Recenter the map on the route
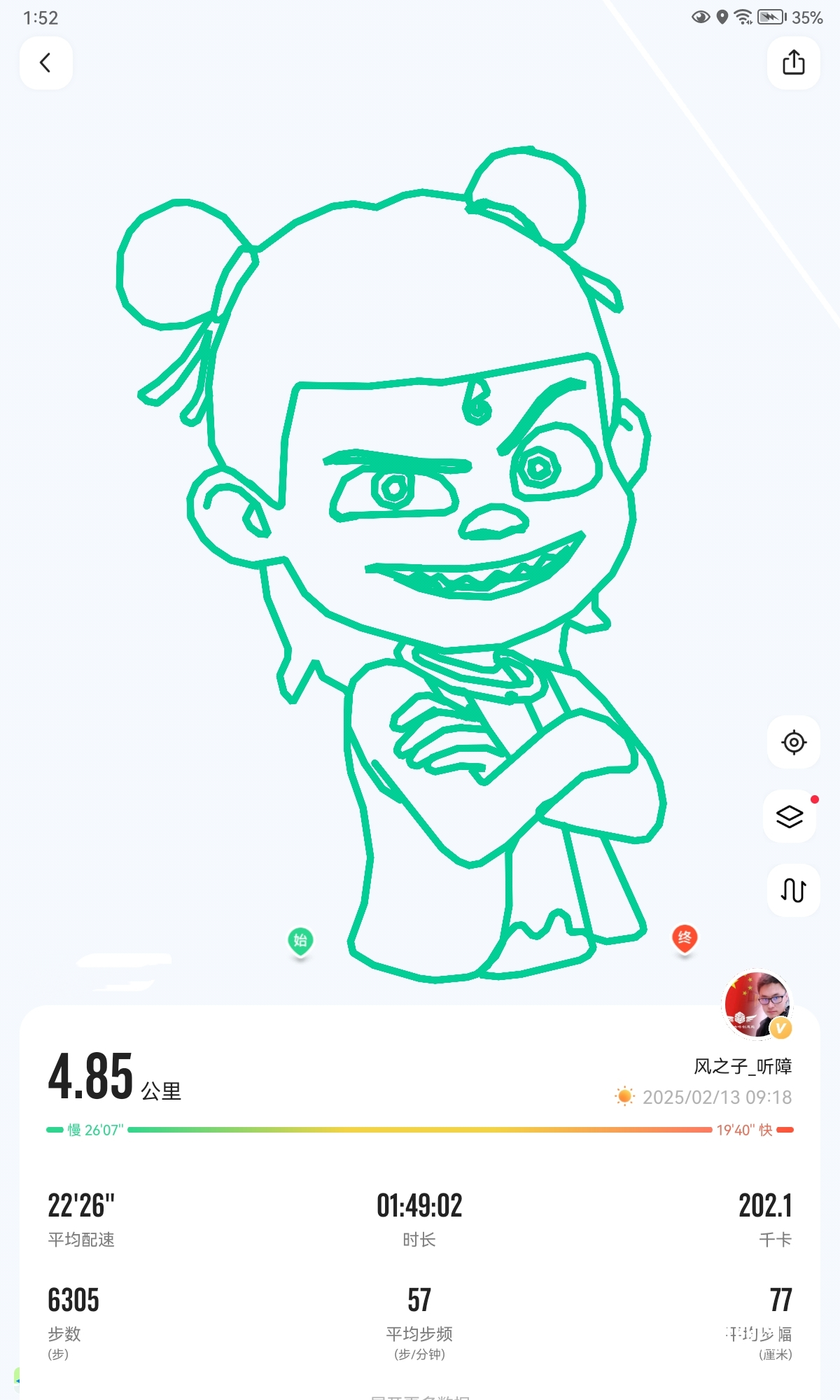The width and height of the screenshot is (840, 1400). (x=793, y=742)
